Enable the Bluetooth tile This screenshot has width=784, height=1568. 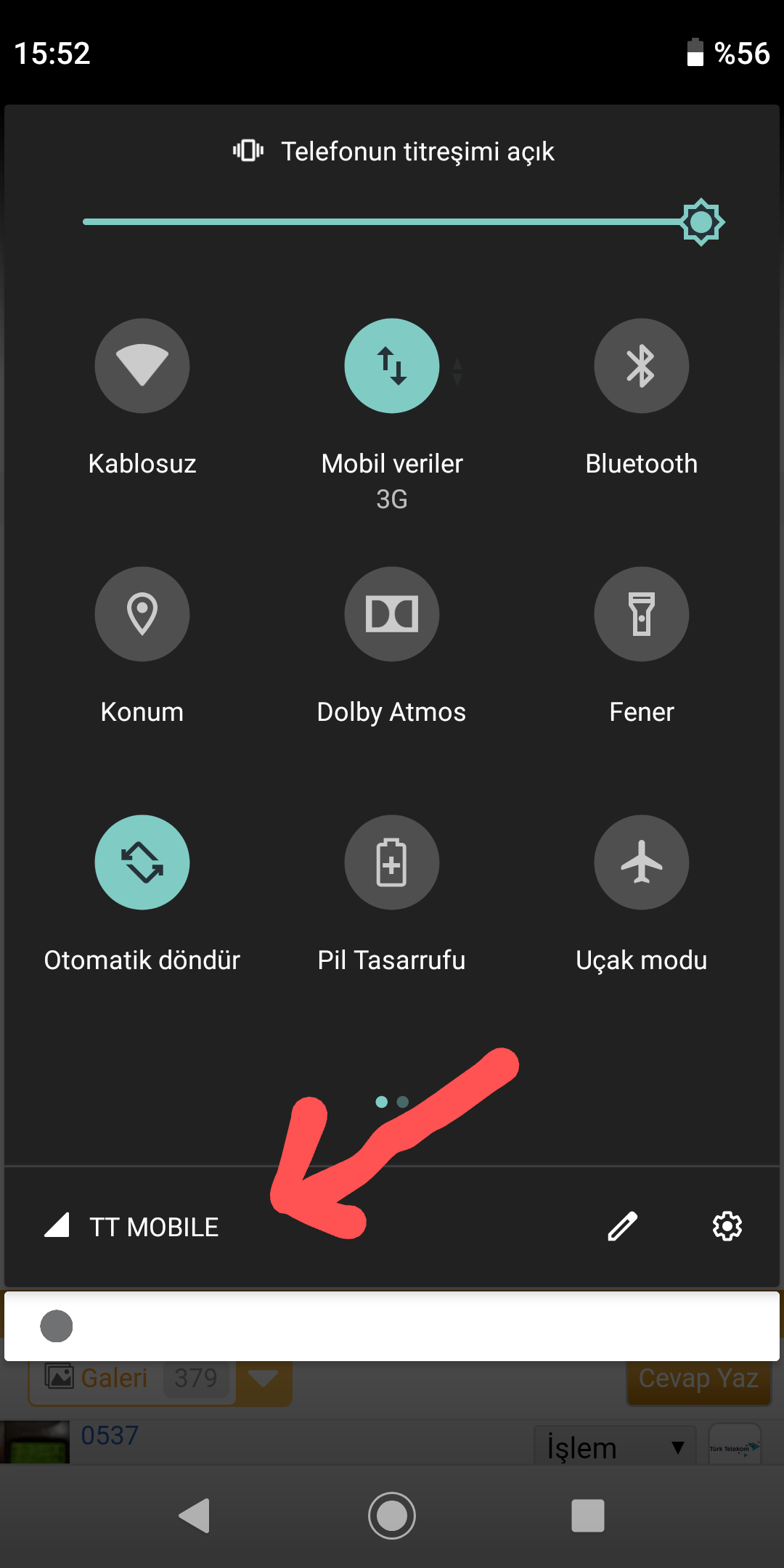[642, 366]
